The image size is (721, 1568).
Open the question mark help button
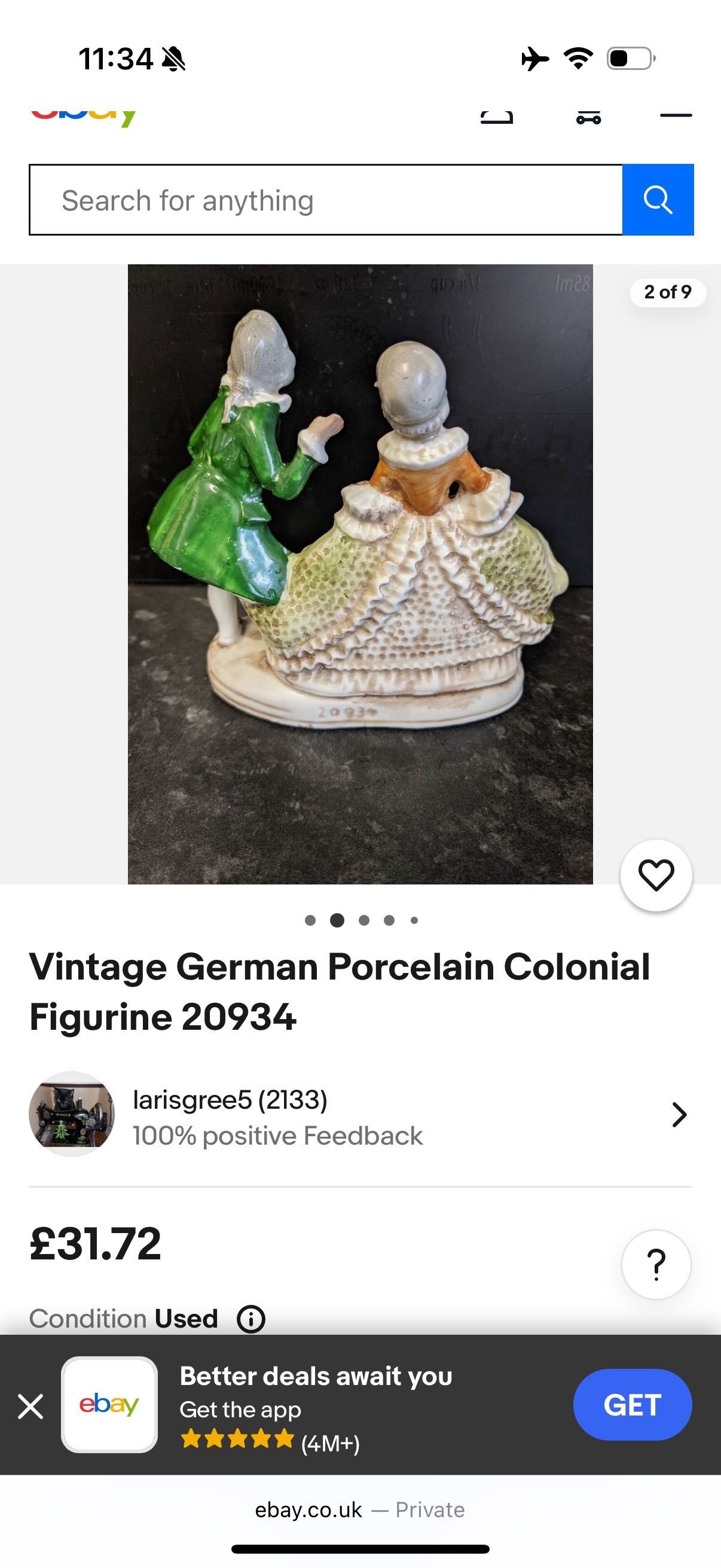656,1264
